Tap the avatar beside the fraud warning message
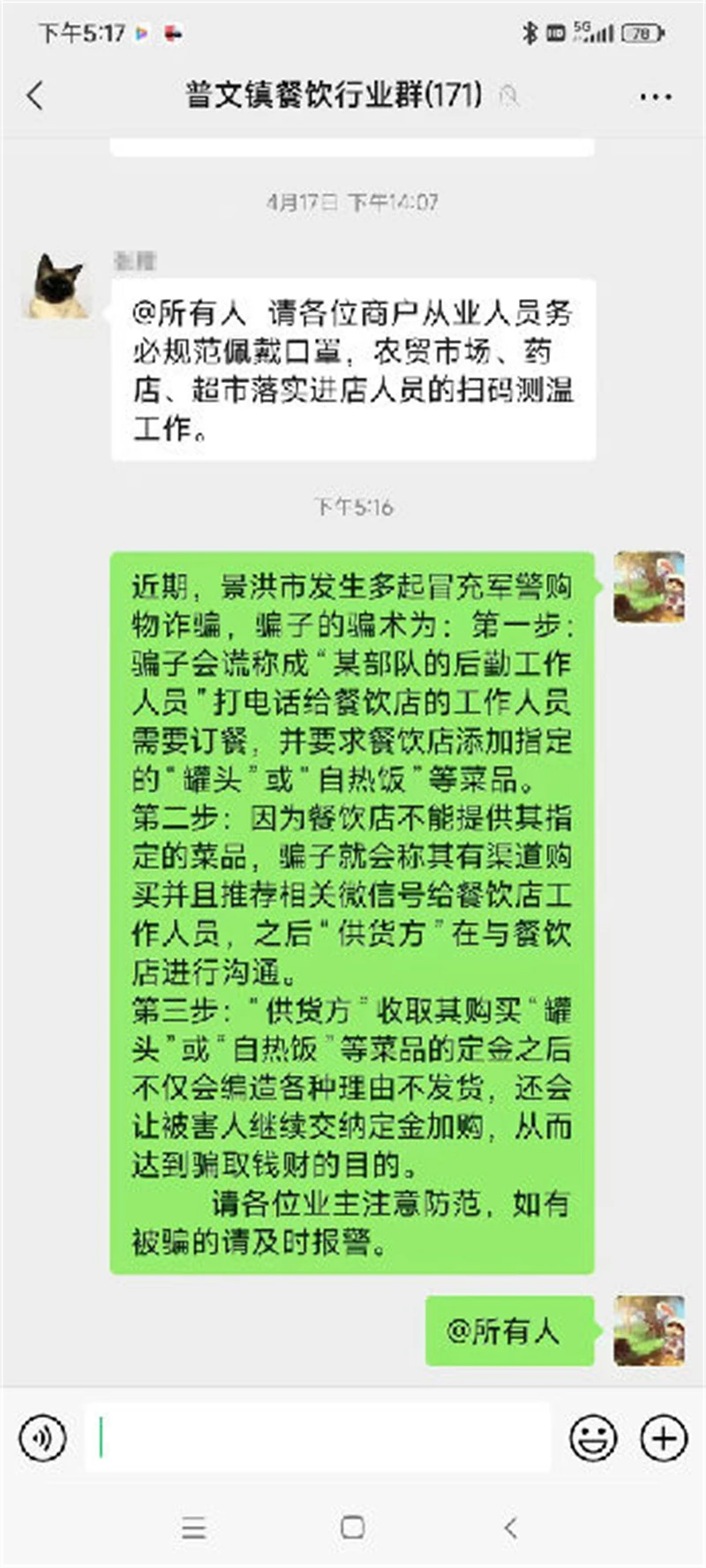This screenshot has width=706, height=1568. click(649, 587)
